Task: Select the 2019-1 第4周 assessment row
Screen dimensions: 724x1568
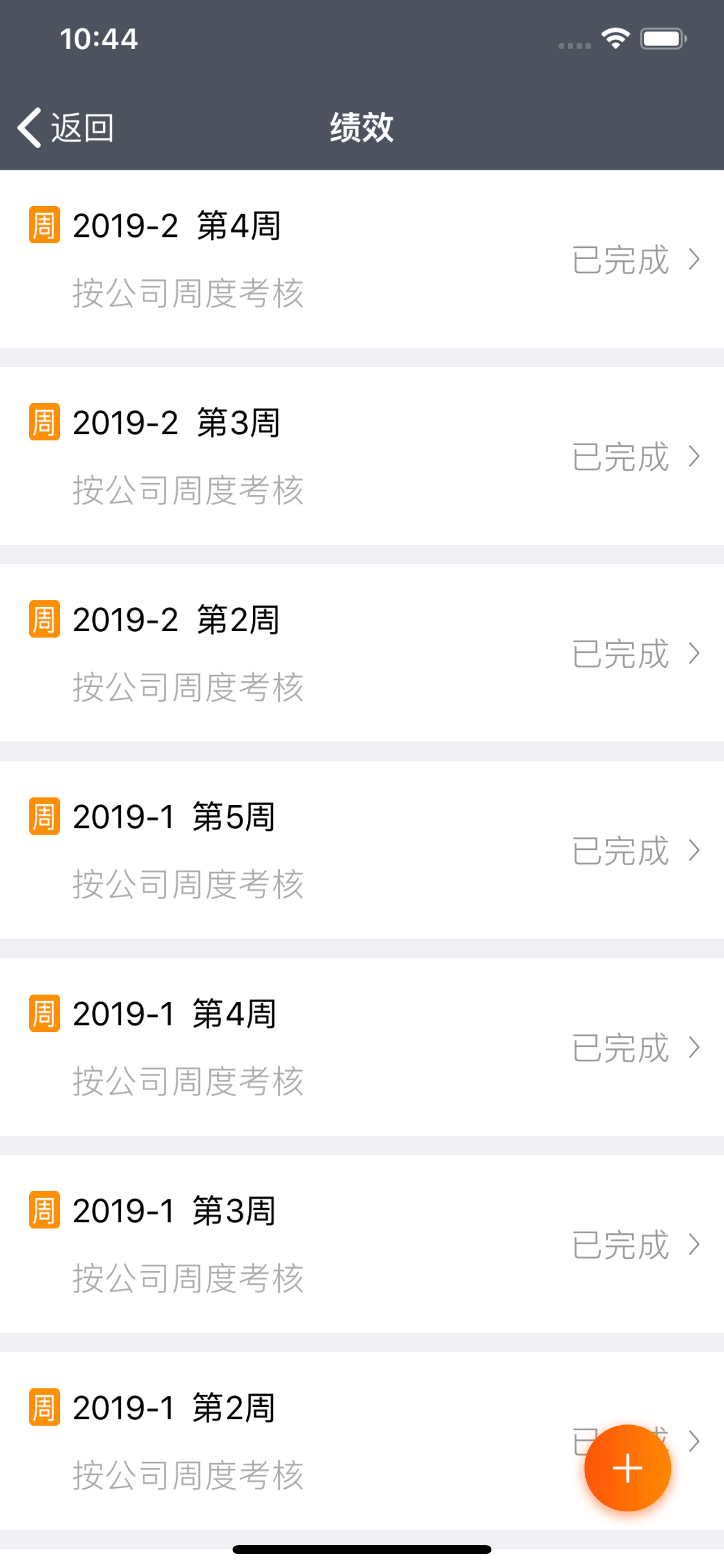Action: point(362,1048)
